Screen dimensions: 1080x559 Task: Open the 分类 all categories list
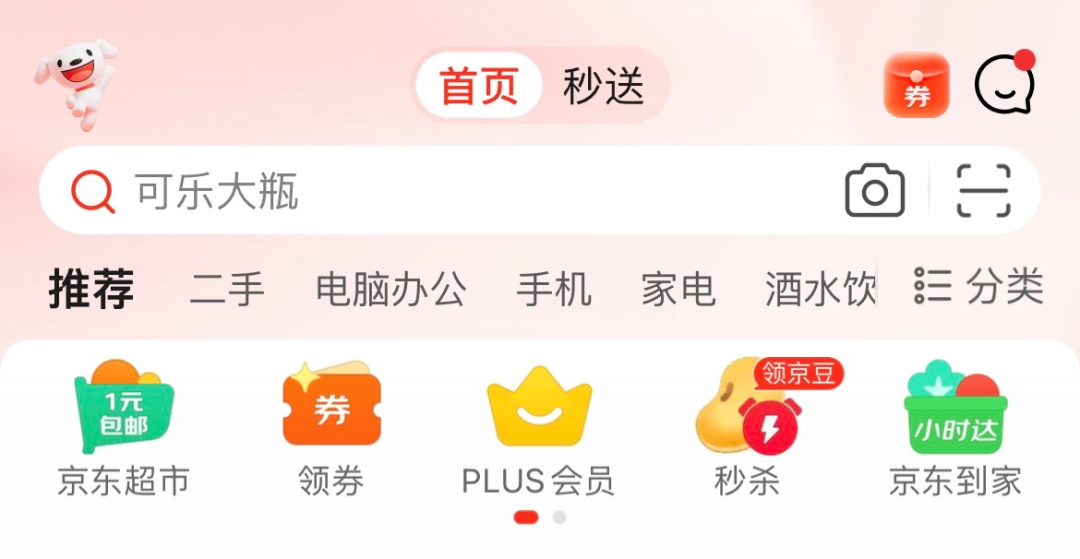[x=980, y=288]
